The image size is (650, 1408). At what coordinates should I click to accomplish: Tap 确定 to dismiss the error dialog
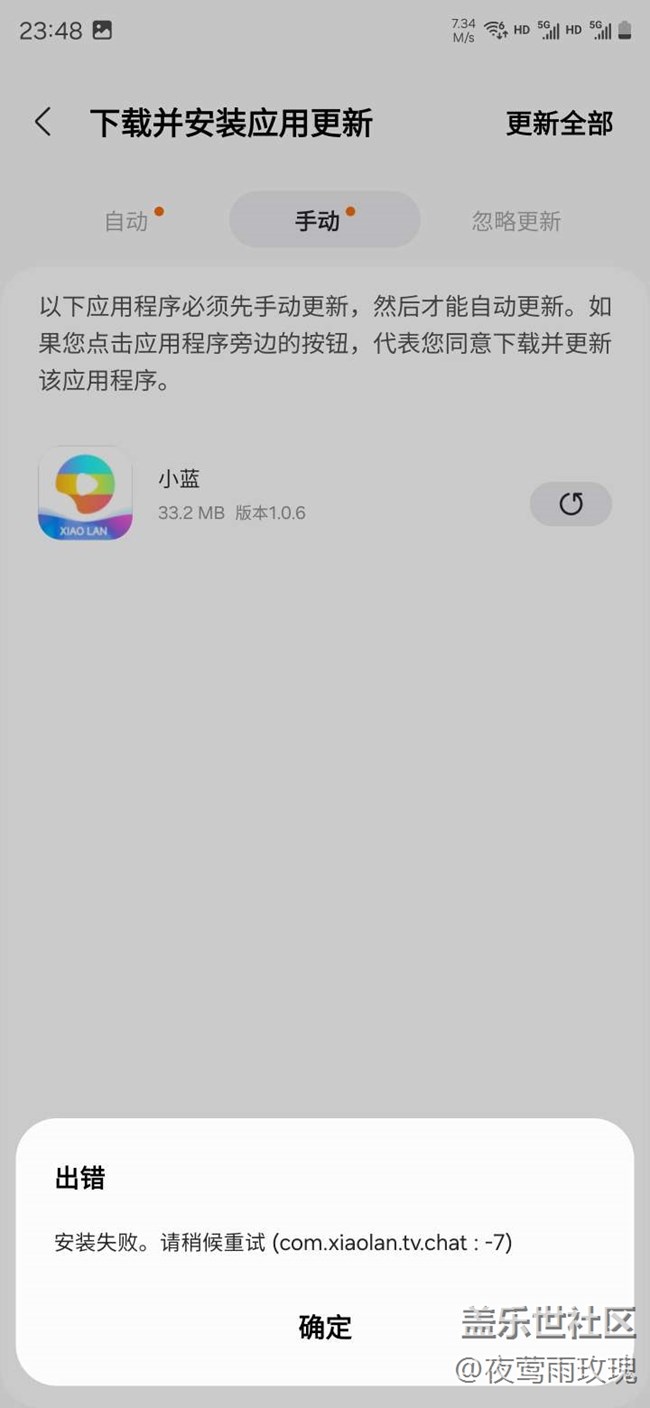coord(325,1327)
